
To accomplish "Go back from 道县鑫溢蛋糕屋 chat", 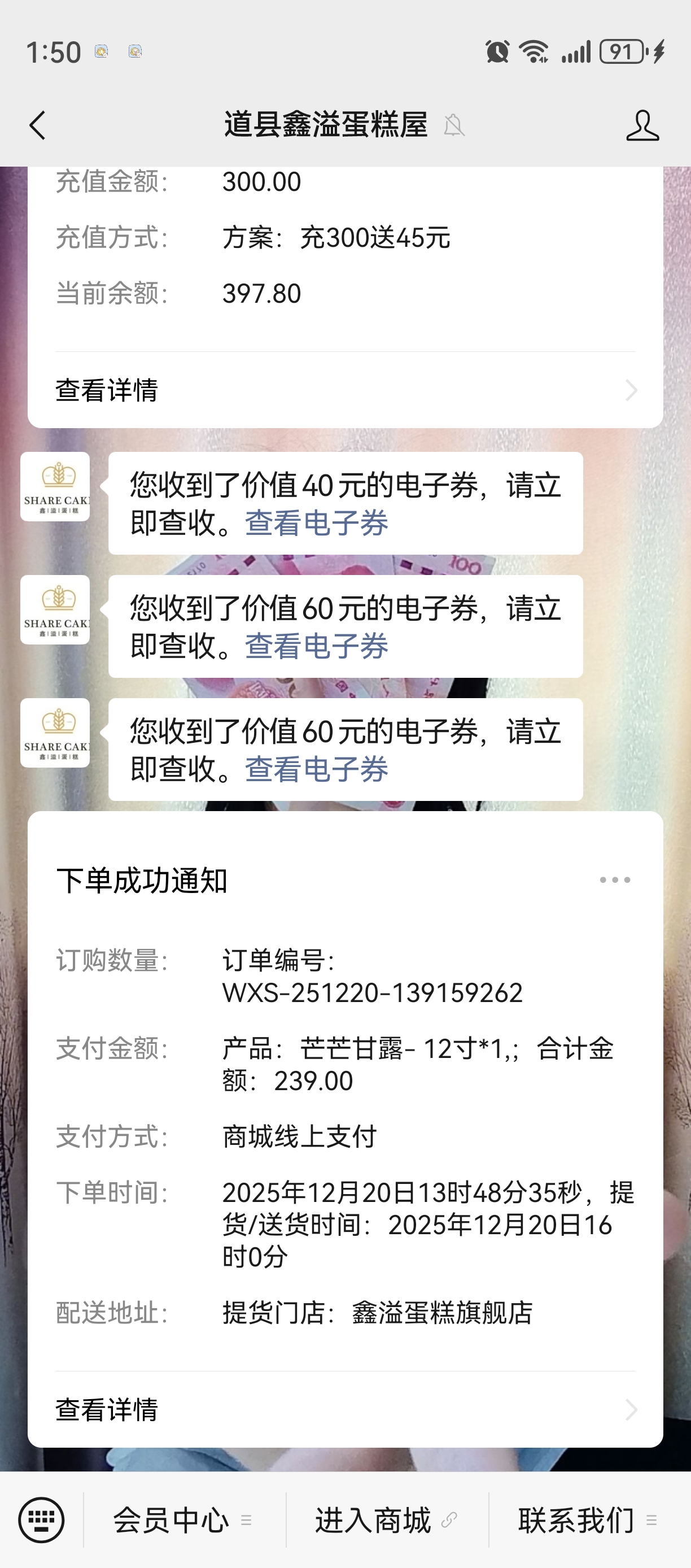I will tap(38, 125).
